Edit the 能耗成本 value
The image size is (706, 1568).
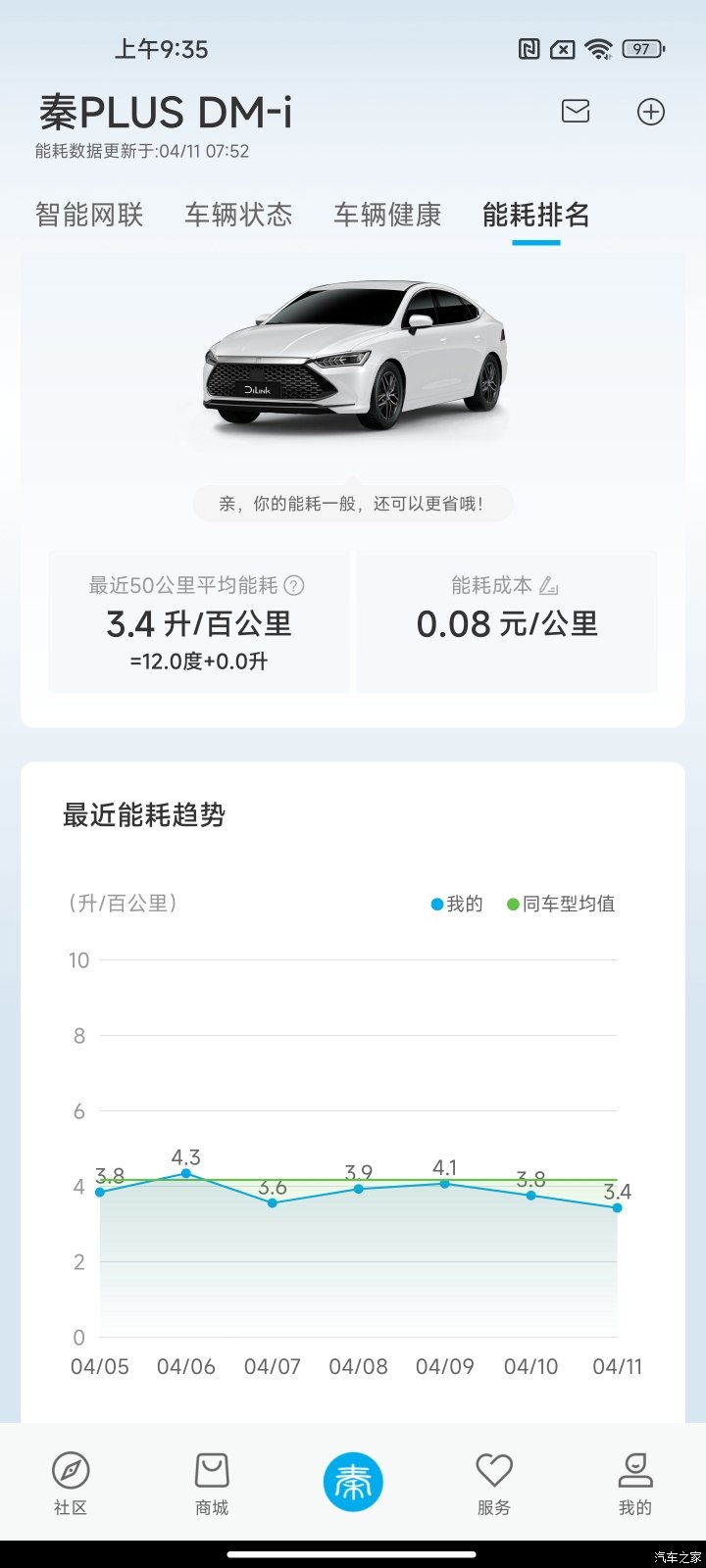tap(549, 586)
